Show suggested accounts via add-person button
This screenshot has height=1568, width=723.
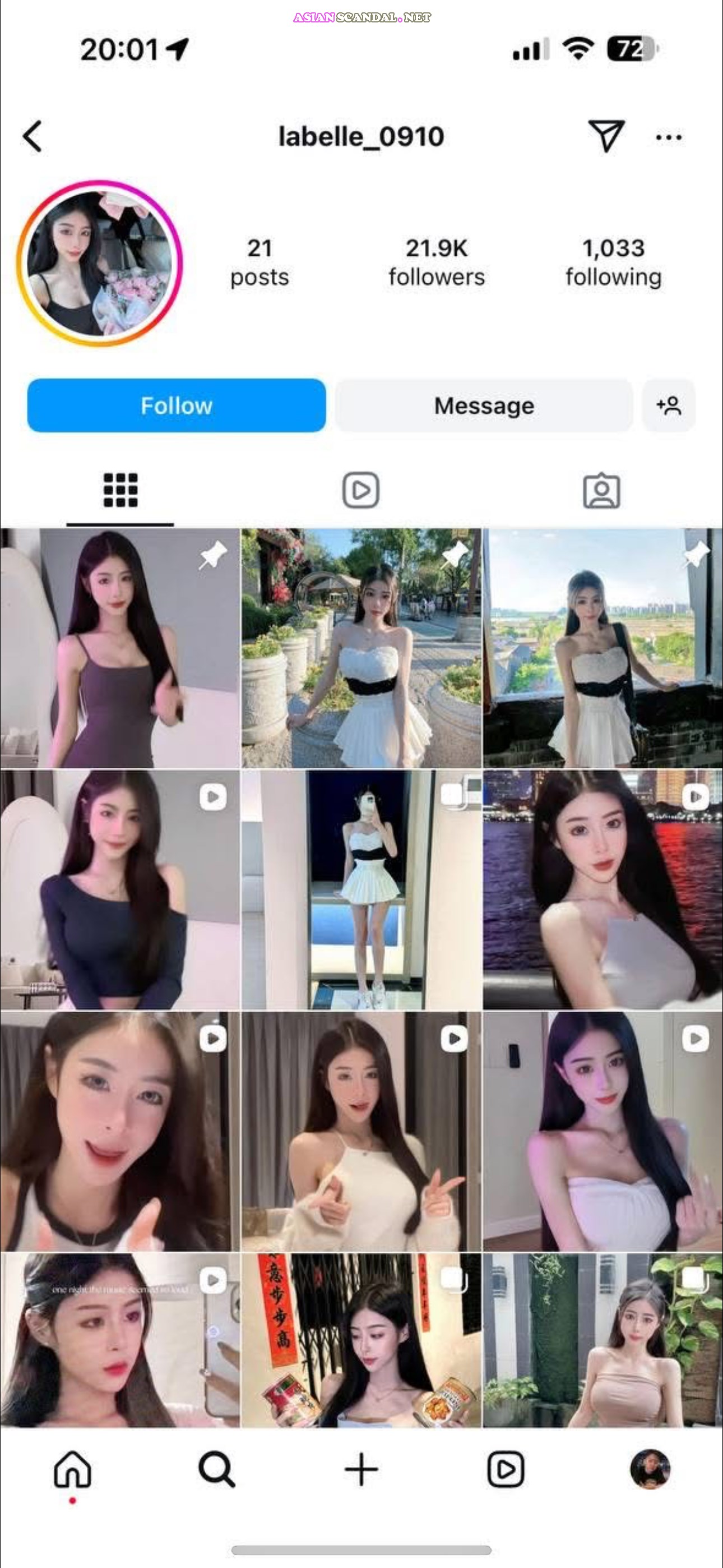pyautogui.click(x=668, y=405)
